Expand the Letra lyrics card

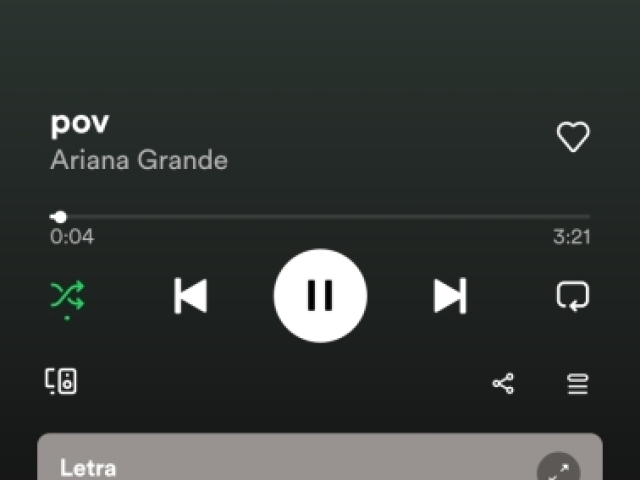pos(558,468)
